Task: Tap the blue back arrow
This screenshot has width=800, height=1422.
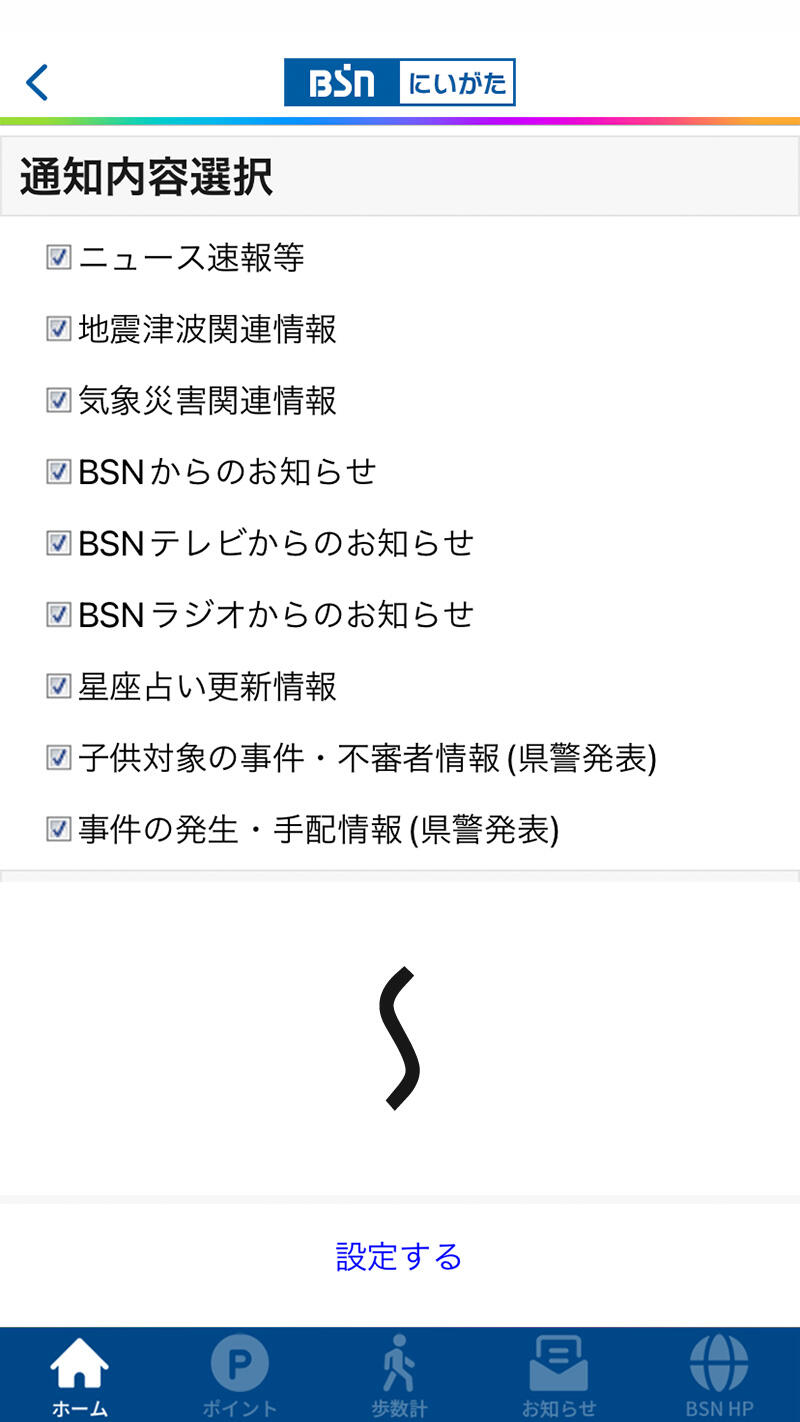Action: point(37,82)
